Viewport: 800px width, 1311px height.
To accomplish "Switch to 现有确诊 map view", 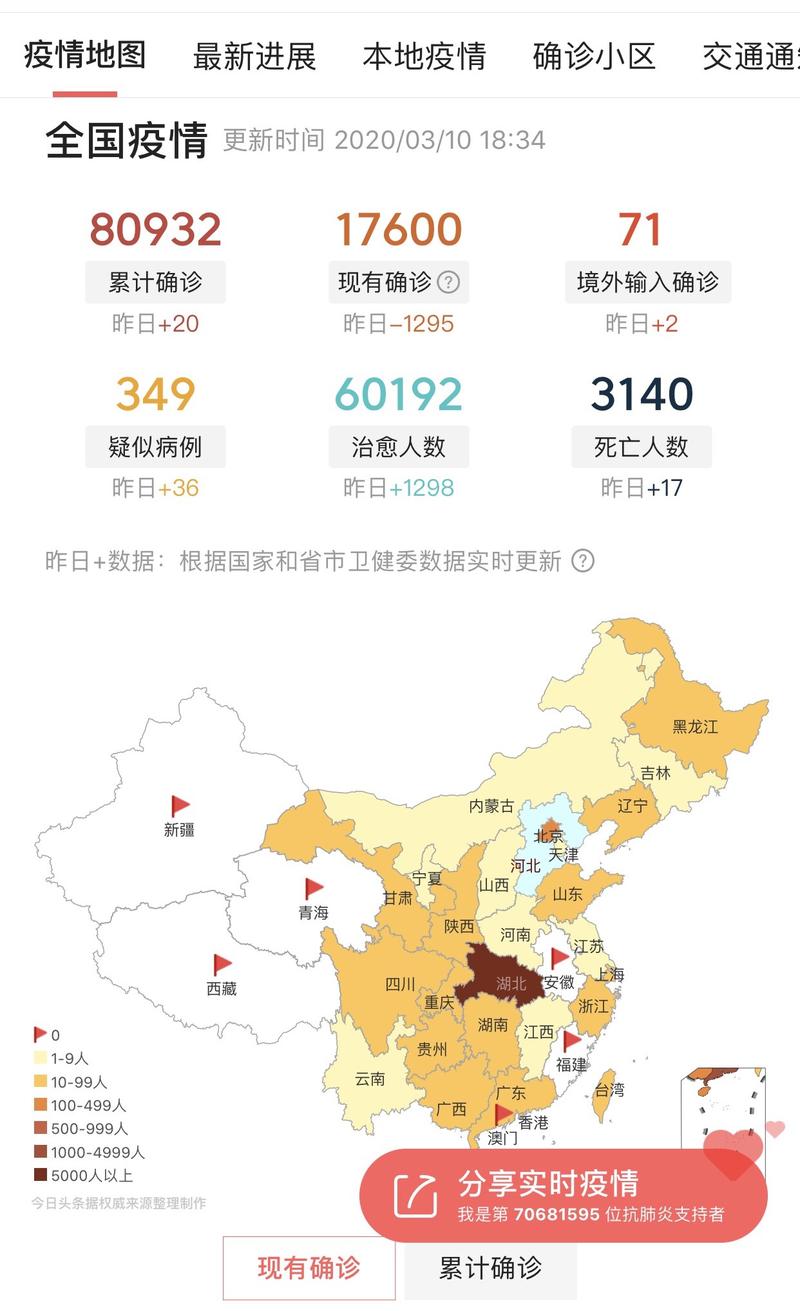I will (x=308, y=1266).
